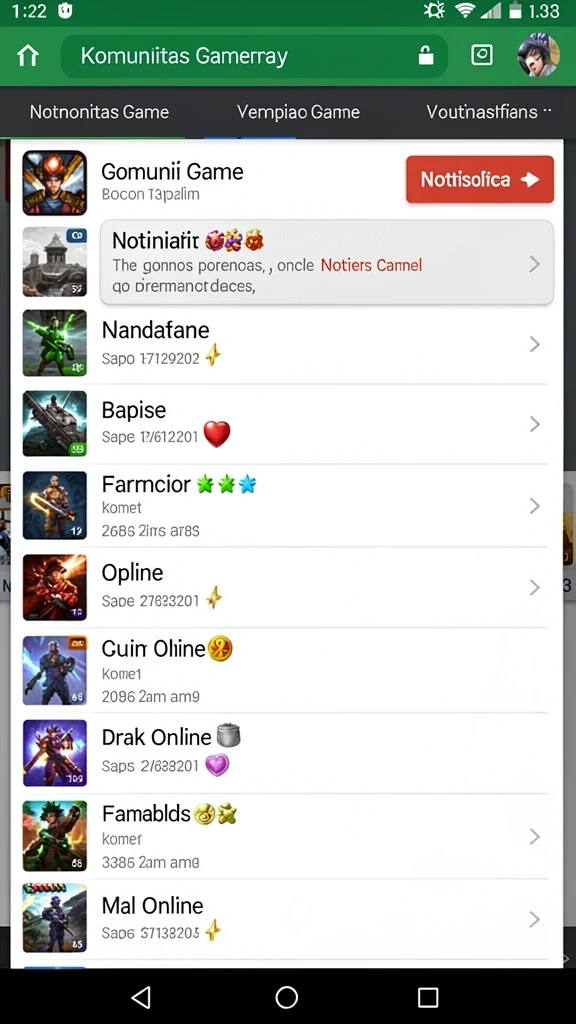Open the Gomunii Game row
This screenshot has width=576, height=1024.
tap(209, 182)
